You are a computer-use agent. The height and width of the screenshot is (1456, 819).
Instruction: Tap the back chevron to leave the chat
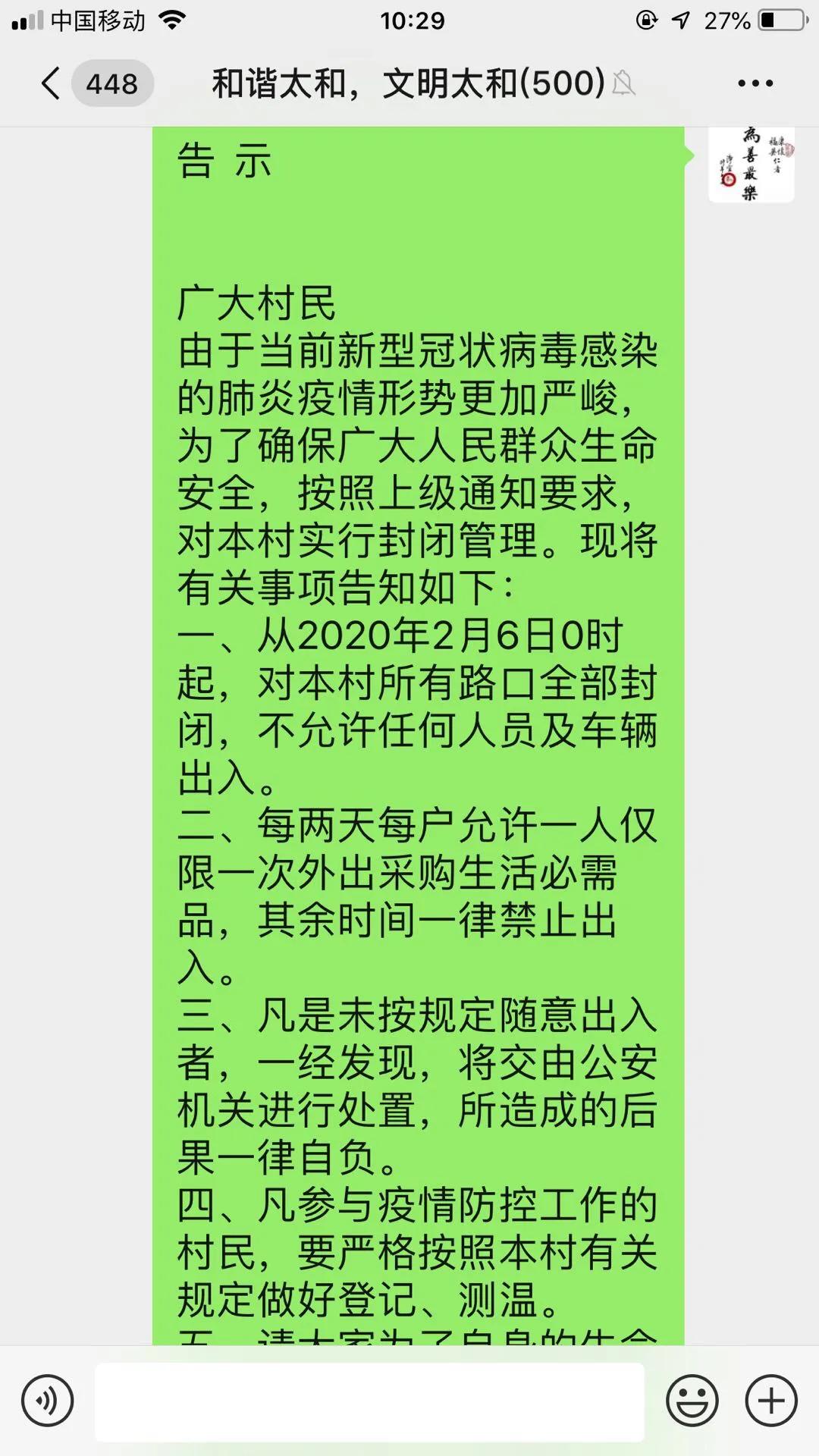tap(49, 83)
